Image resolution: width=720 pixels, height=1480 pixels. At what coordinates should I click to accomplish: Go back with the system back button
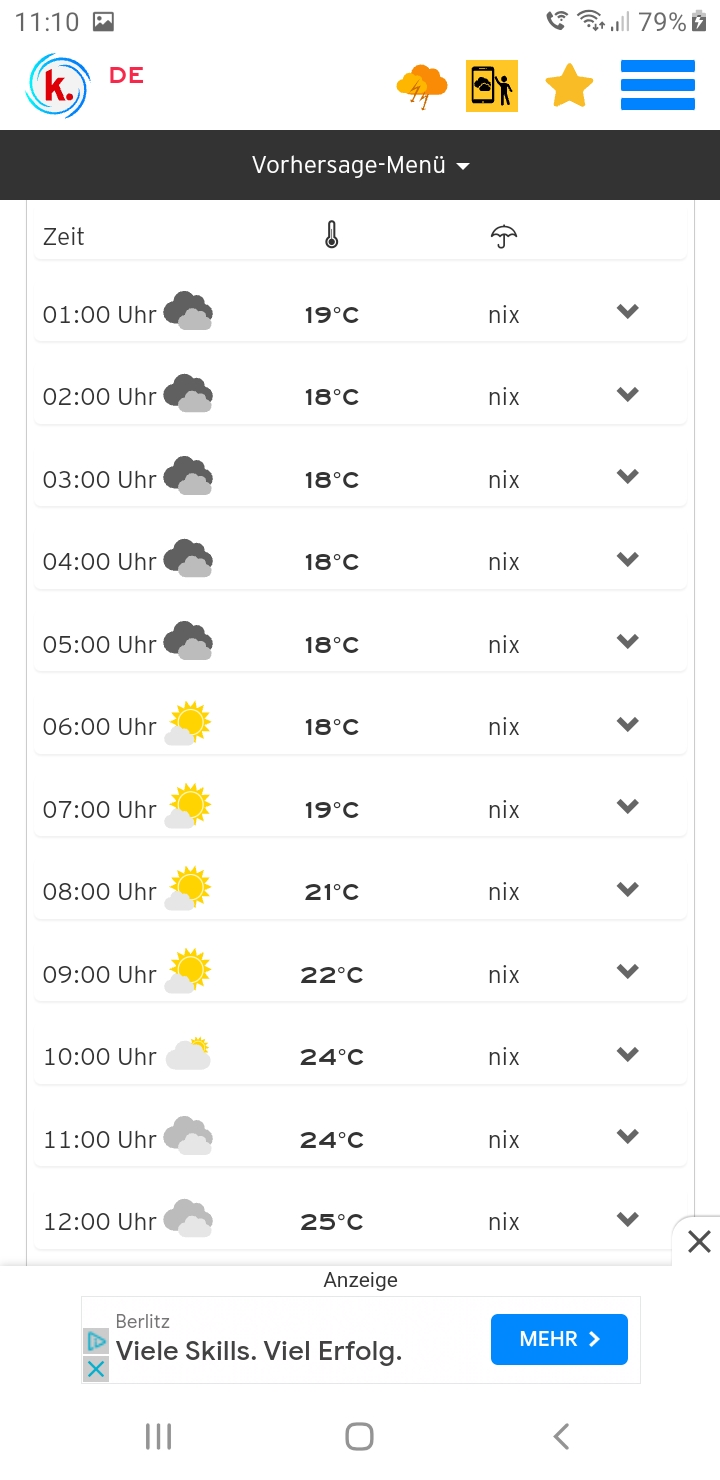pos(561,1437)
